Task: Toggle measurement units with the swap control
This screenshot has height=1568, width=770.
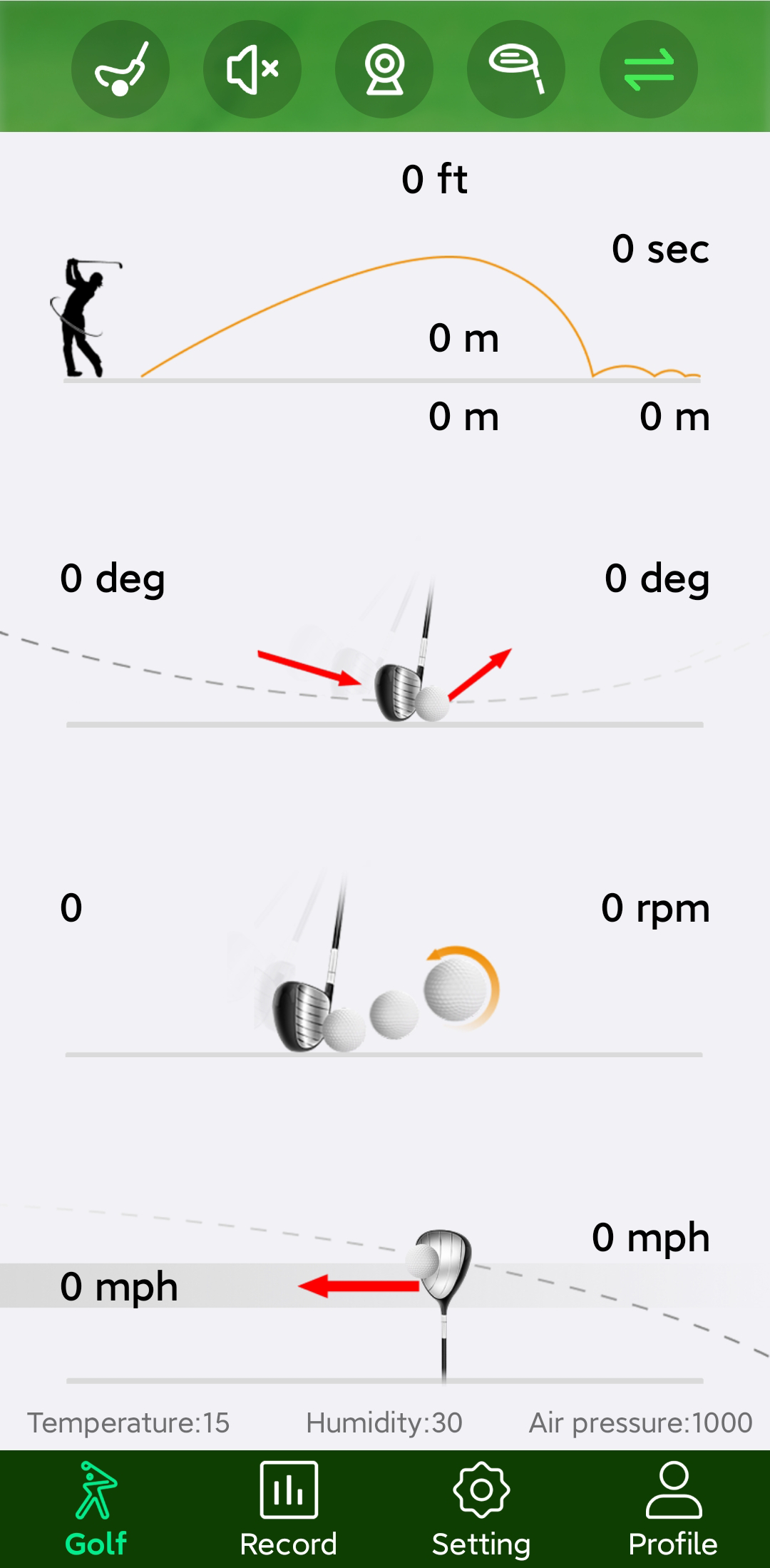Action: coord(647,68)
